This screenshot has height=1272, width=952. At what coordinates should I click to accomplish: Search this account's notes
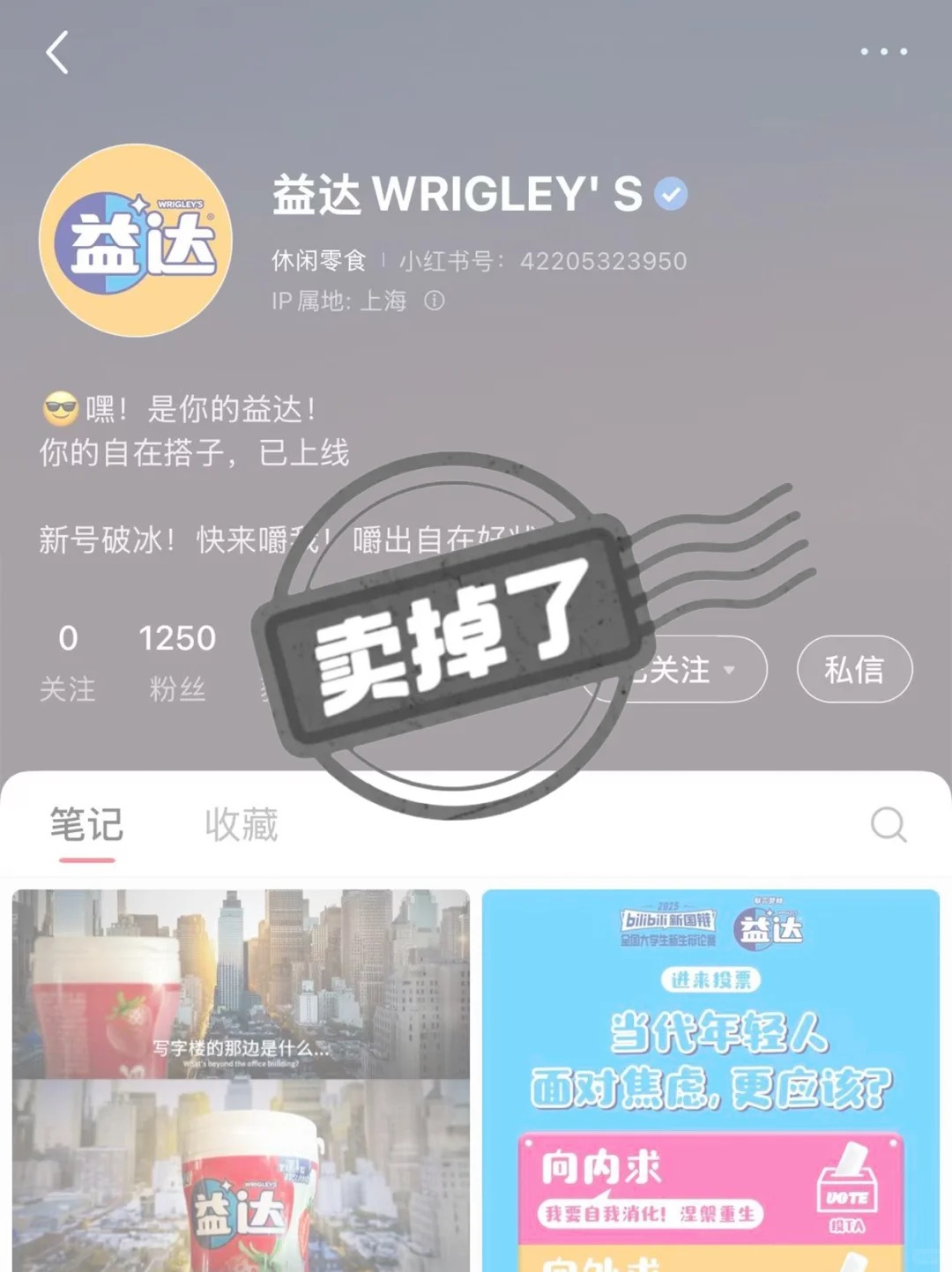point(887,825)
